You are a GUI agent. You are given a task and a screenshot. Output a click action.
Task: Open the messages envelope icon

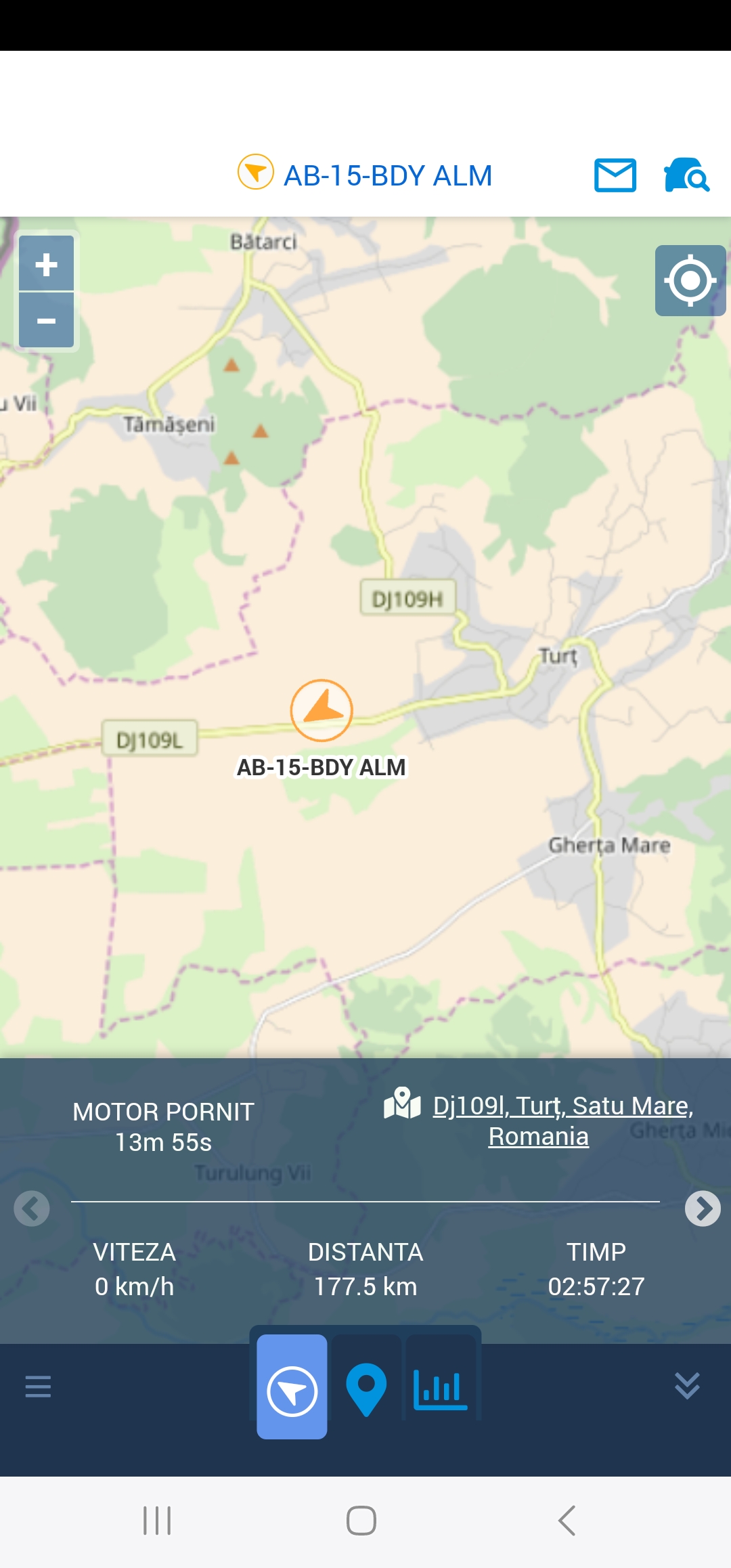615,175
